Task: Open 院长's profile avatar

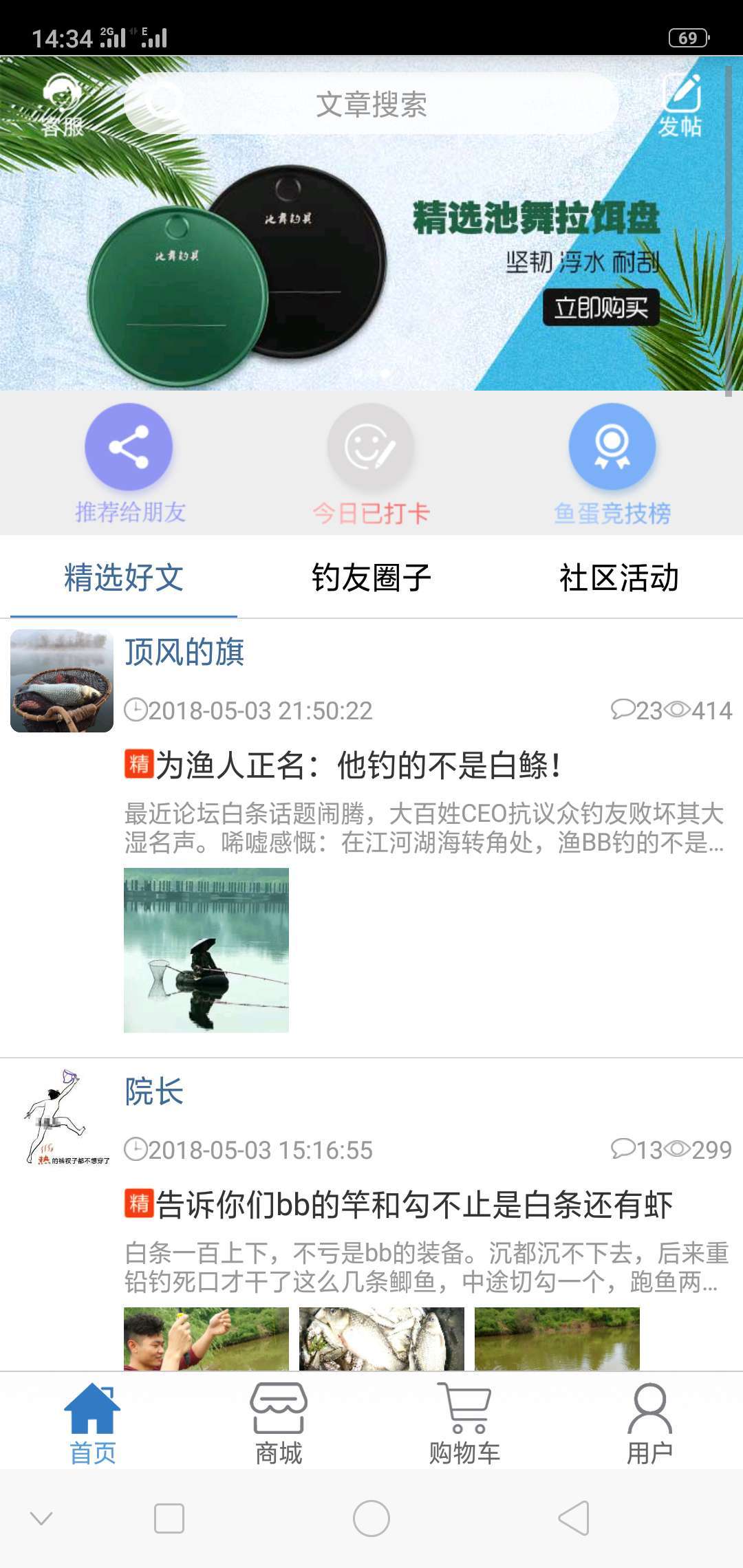Action: click(x=62, y=1119)
